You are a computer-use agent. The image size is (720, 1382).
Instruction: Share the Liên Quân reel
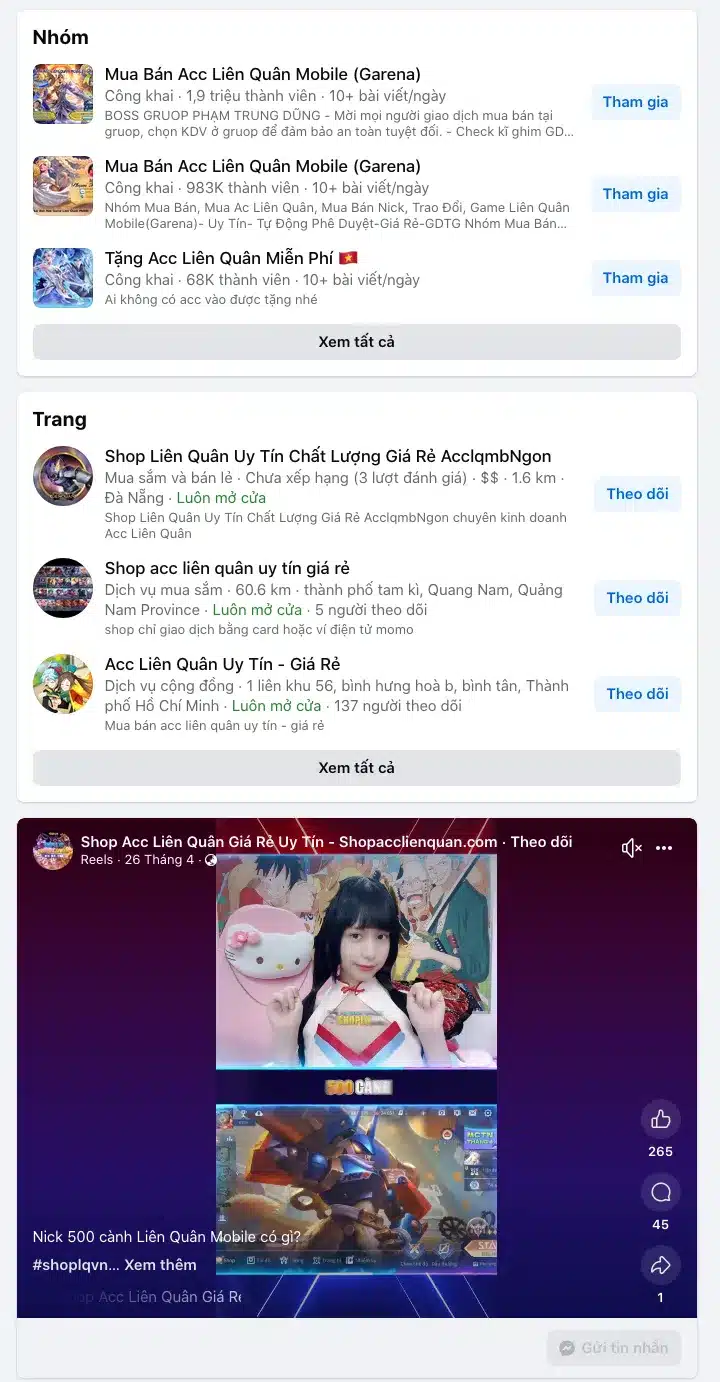click(x=660, y=1265)
